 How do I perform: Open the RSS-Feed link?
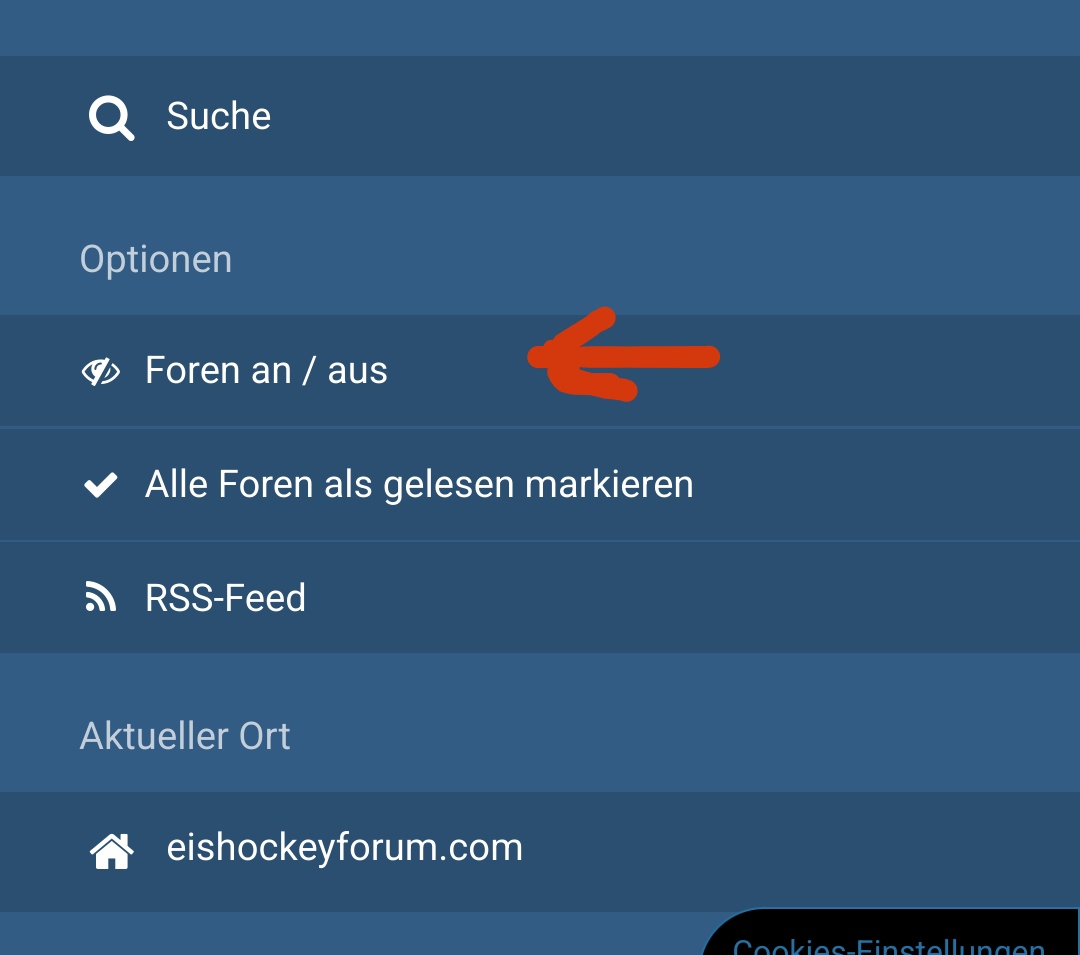[225, 598]
